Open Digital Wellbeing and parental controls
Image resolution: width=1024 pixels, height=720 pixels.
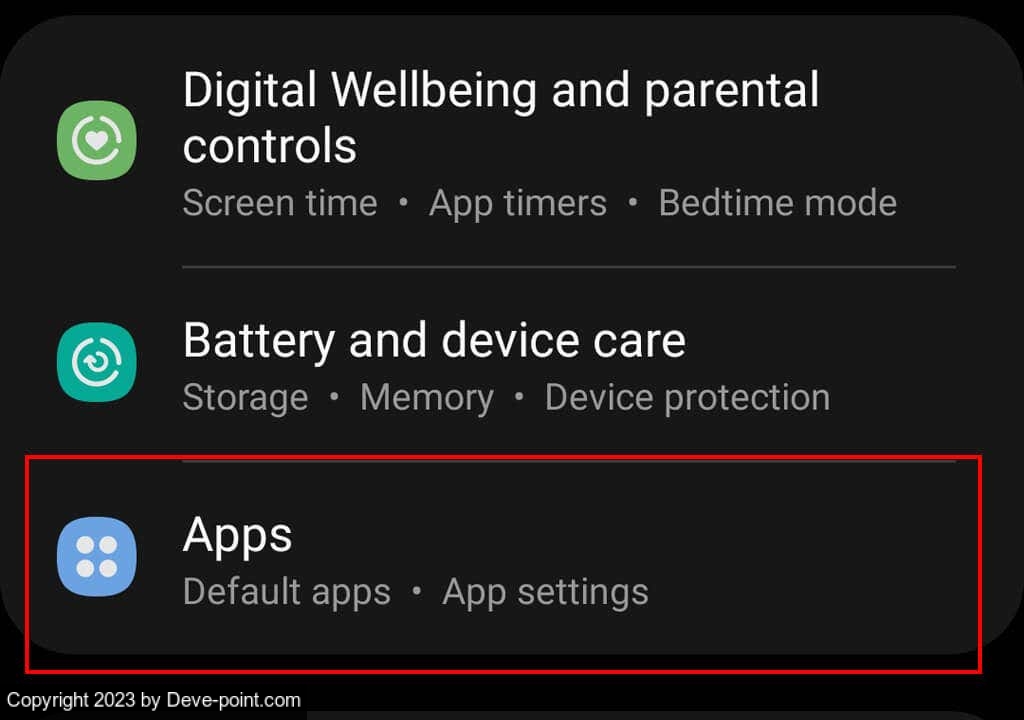click(x=512, y=142)
